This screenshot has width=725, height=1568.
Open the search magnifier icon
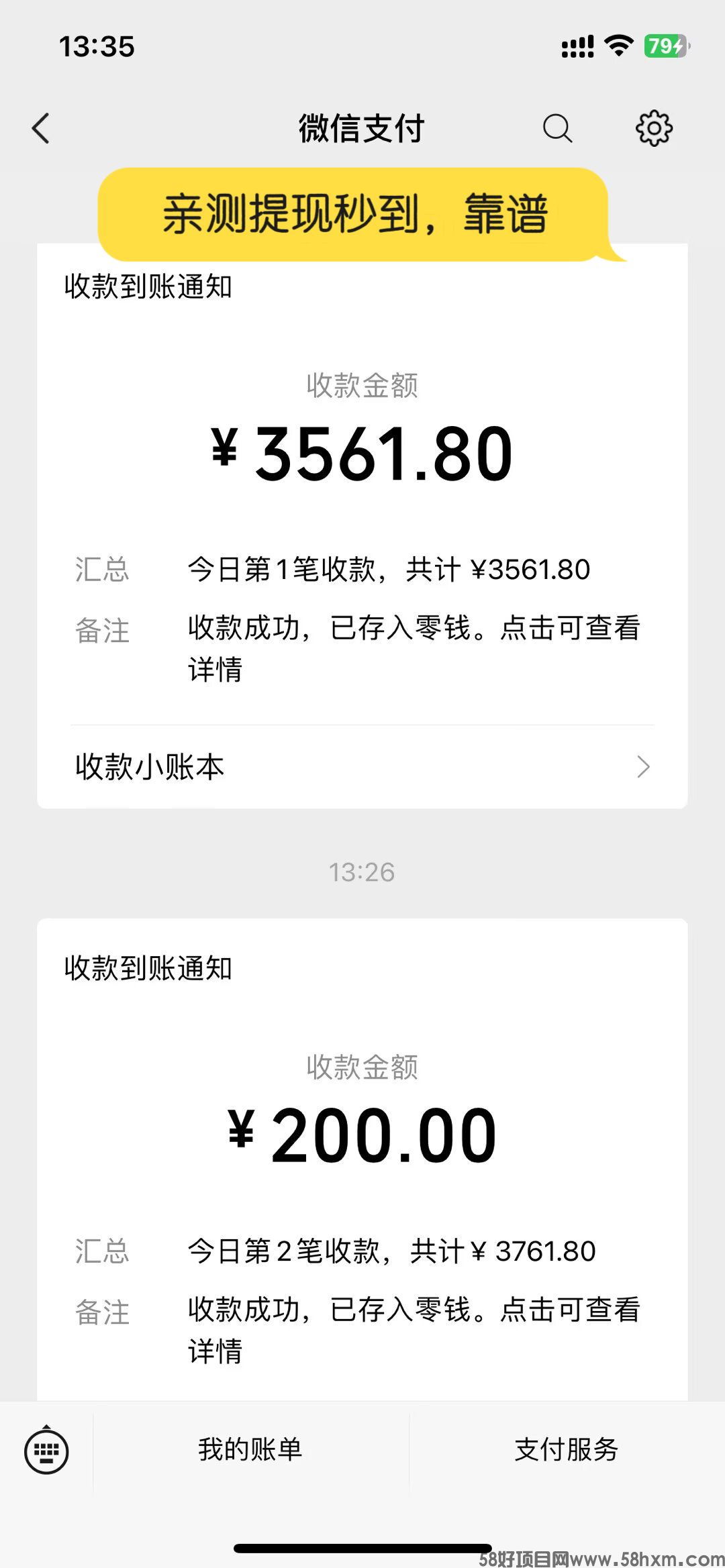pyautogui.click(x=557, y=128)
